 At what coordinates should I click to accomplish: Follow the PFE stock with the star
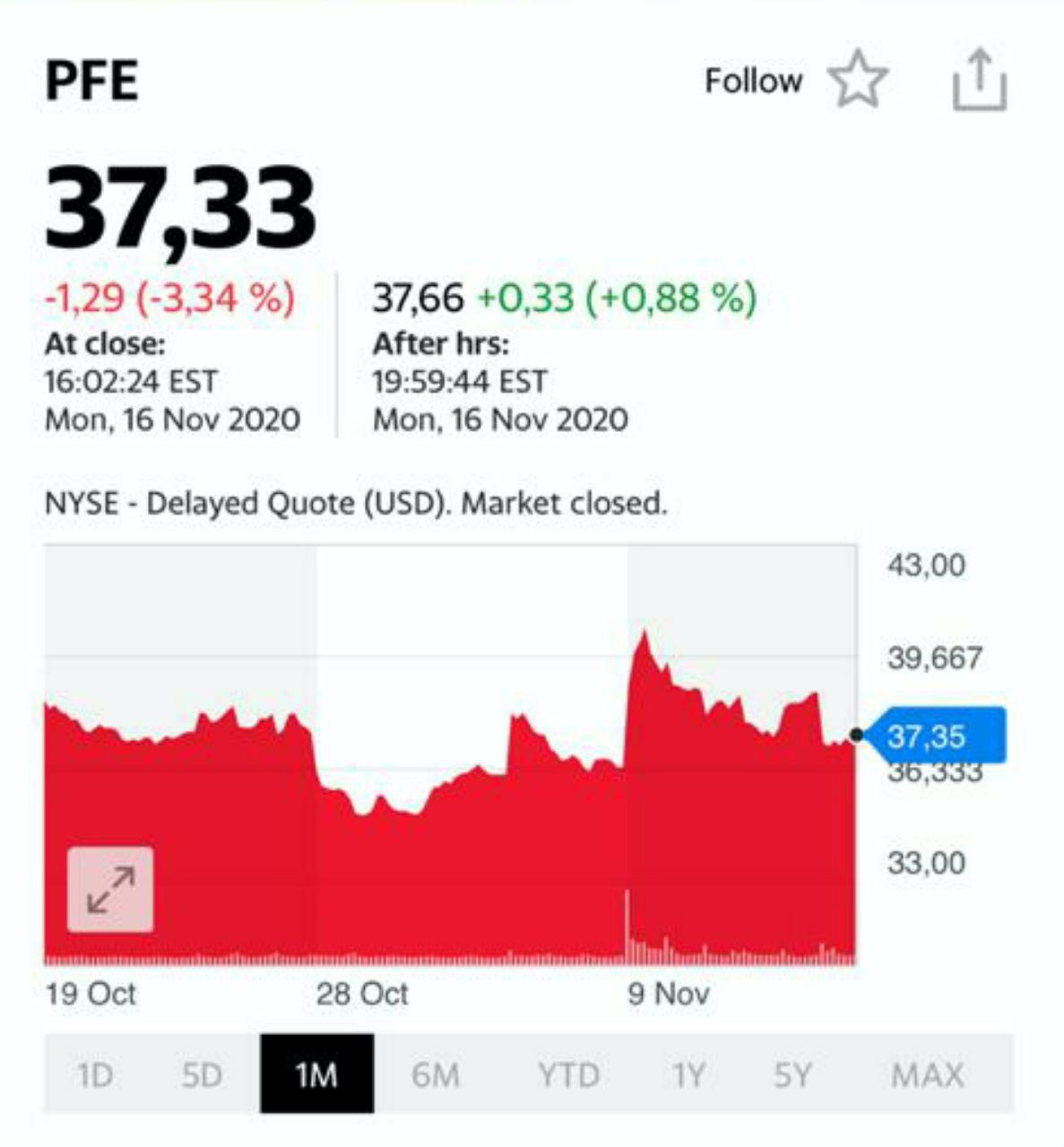857,80
